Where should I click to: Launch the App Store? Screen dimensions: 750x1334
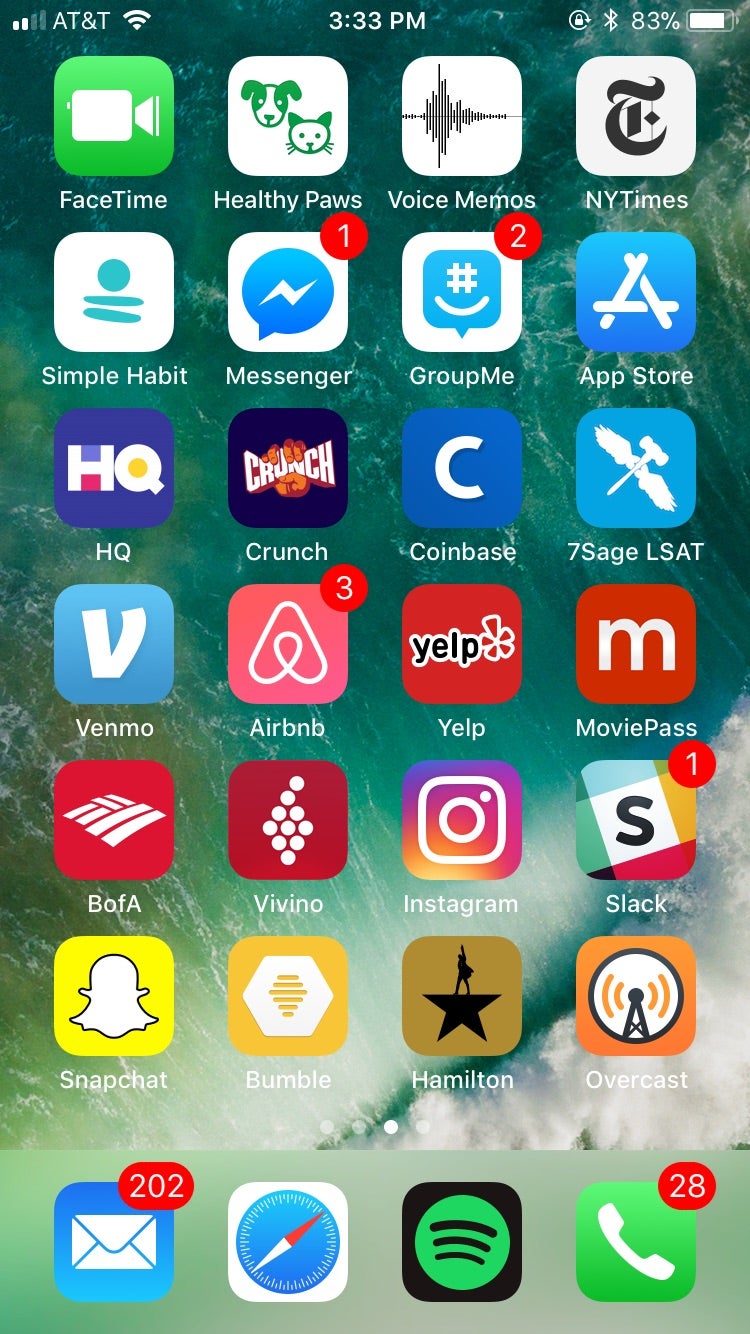pos(636,292)
